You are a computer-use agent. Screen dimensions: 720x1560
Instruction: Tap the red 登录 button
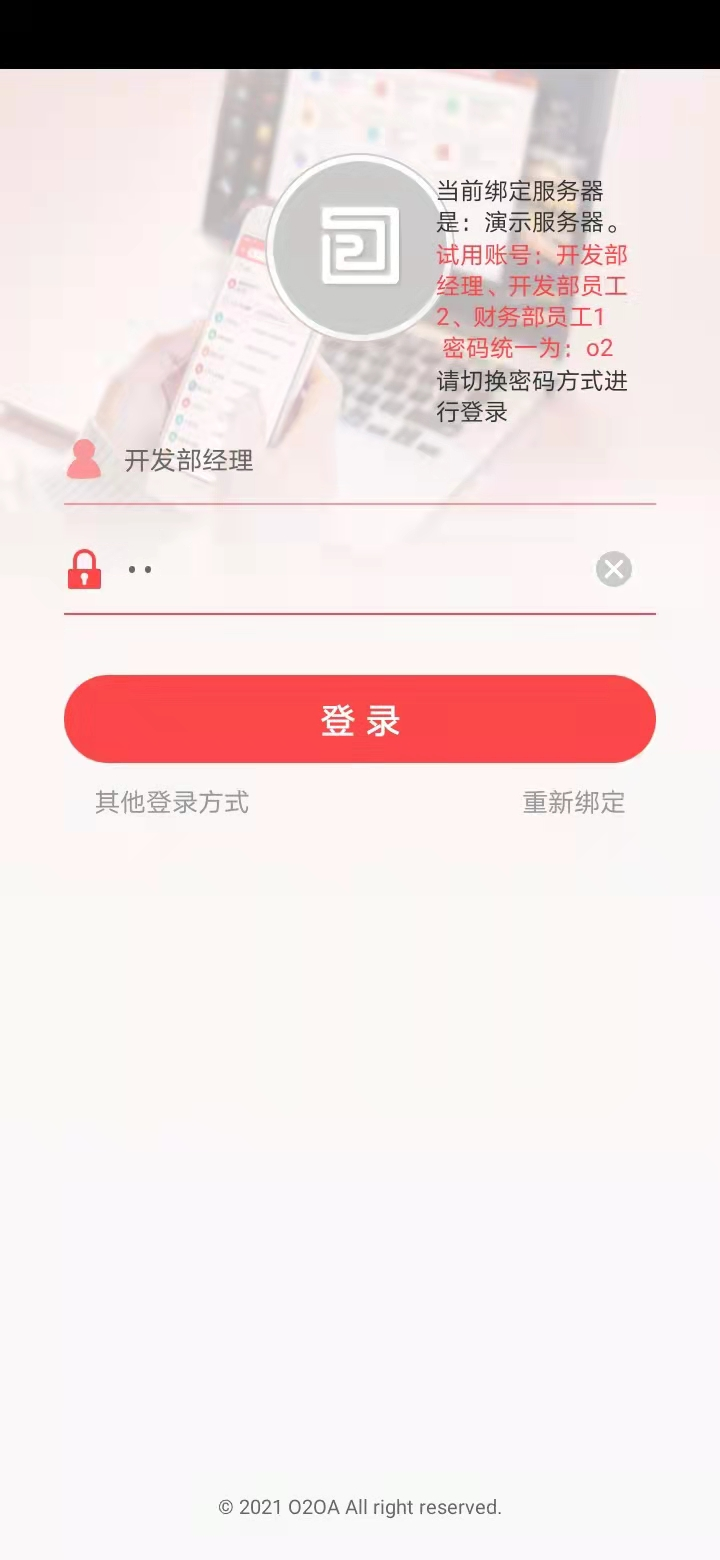pos(360,719)
